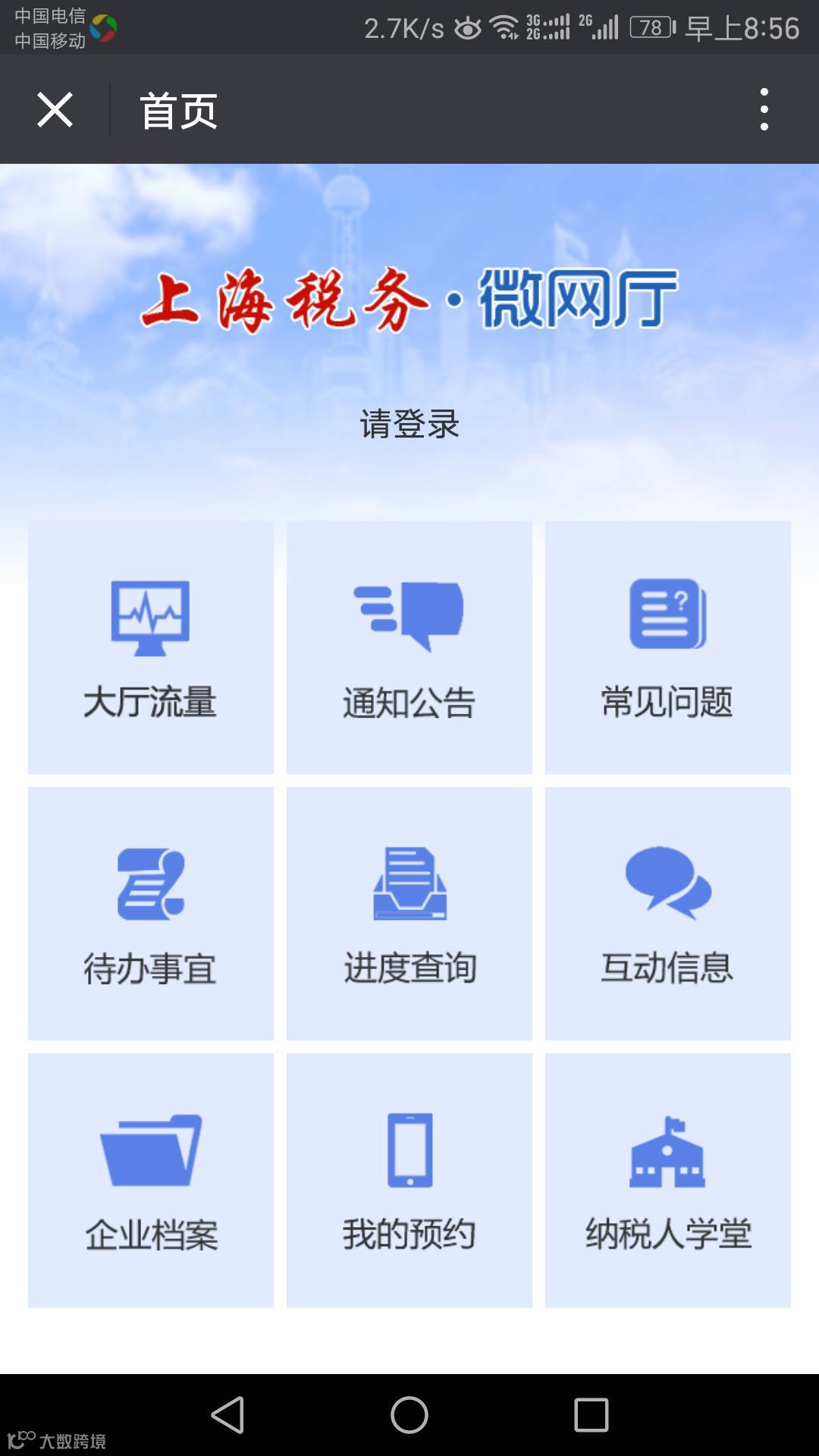Close the 首页 web page

(x=55, y=110)
